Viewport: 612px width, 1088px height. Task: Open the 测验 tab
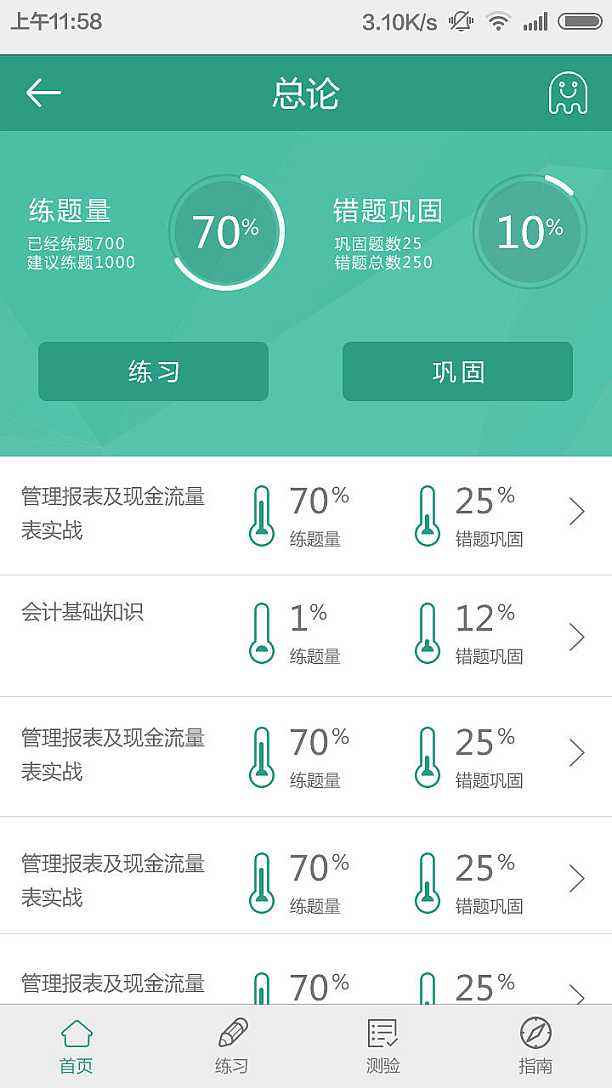(x=383, y=1045)
